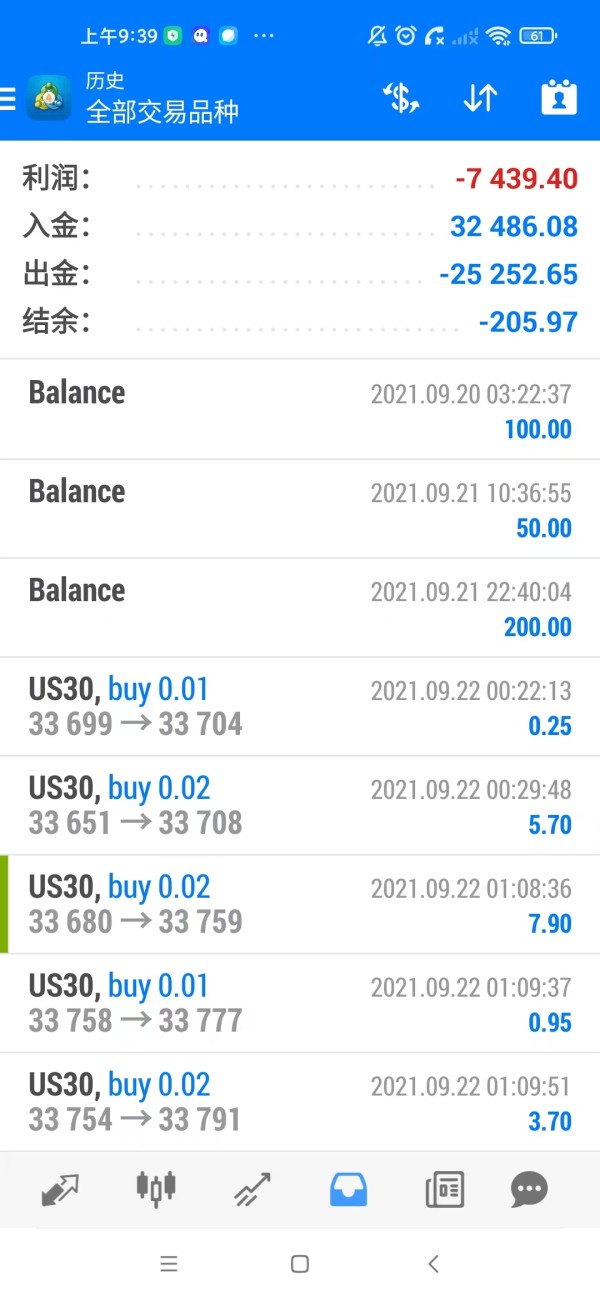The height and width of the screenshot is (1300, 600).
Task: Switch to the Quotes tab
Action: (x=60, y=1189)
